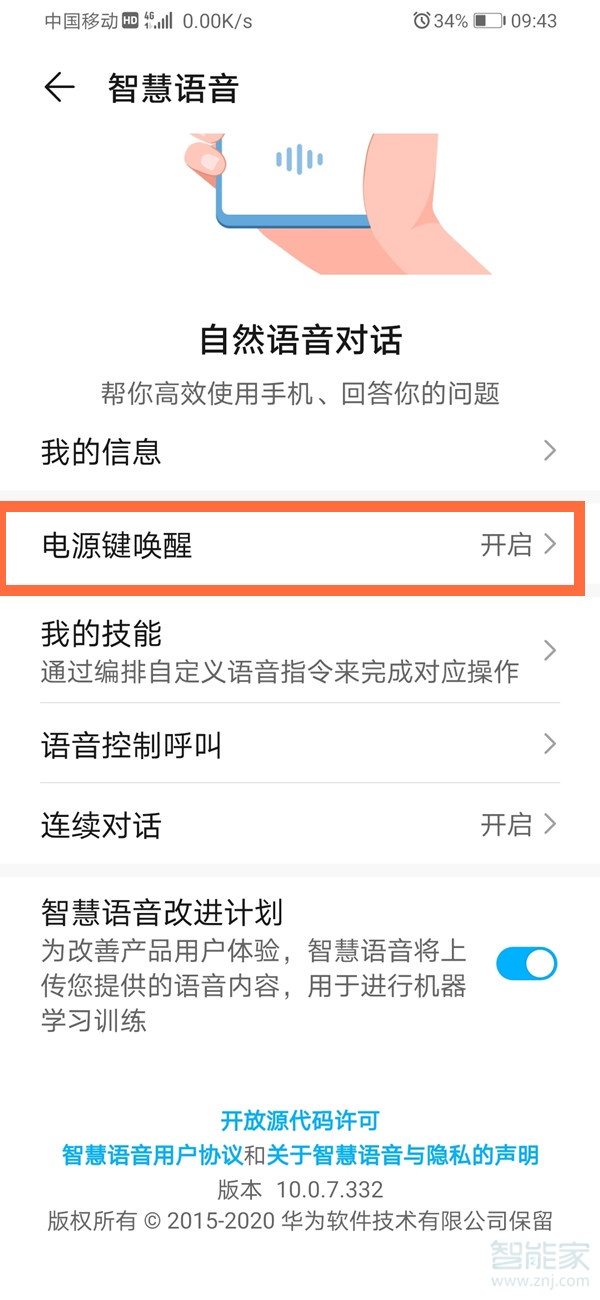Disable 智慧语音改进计划 switch
600x1300 pixels.
tap(526, 963)
